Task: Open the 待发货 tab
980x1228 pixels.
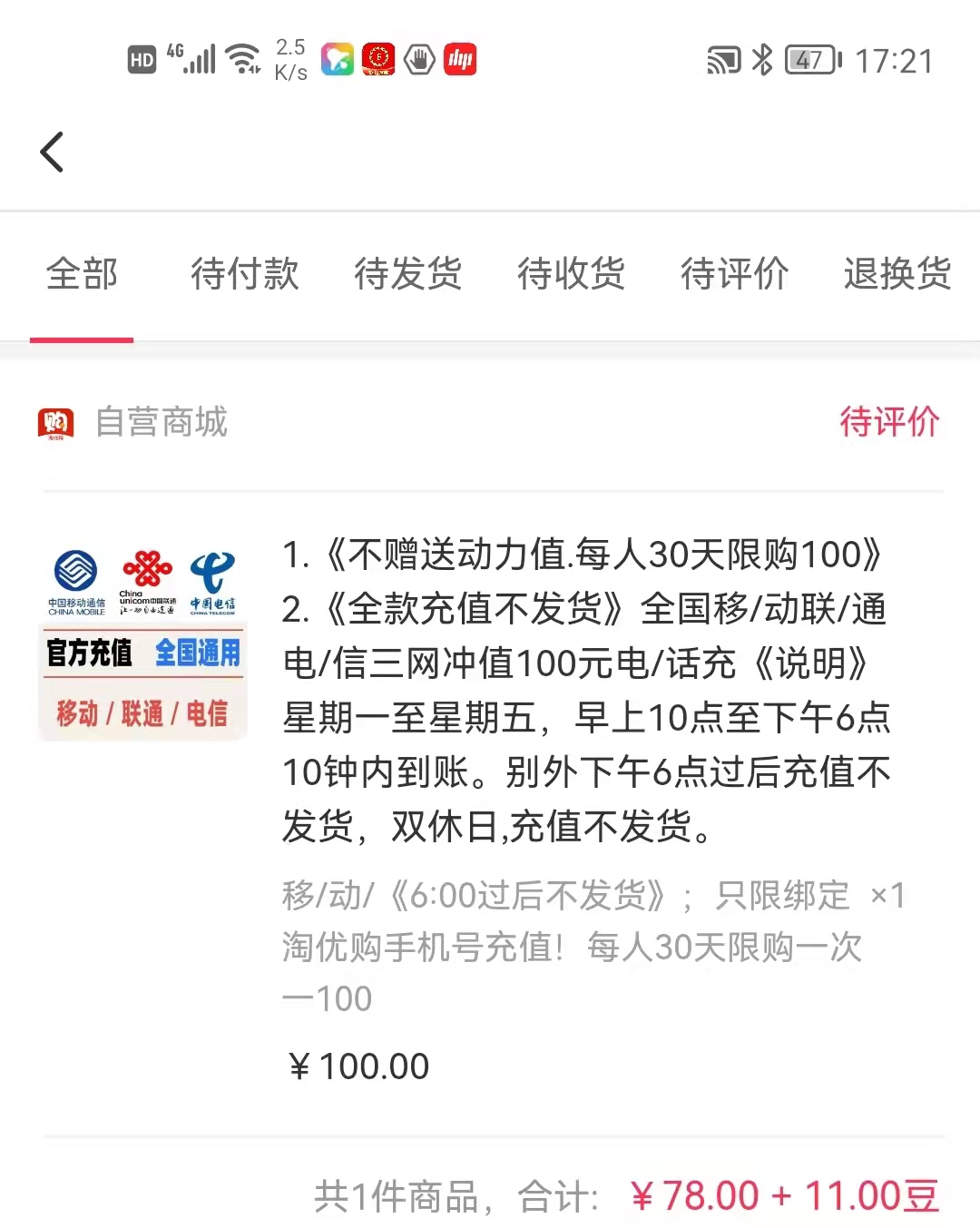Action: click(407, 273)
